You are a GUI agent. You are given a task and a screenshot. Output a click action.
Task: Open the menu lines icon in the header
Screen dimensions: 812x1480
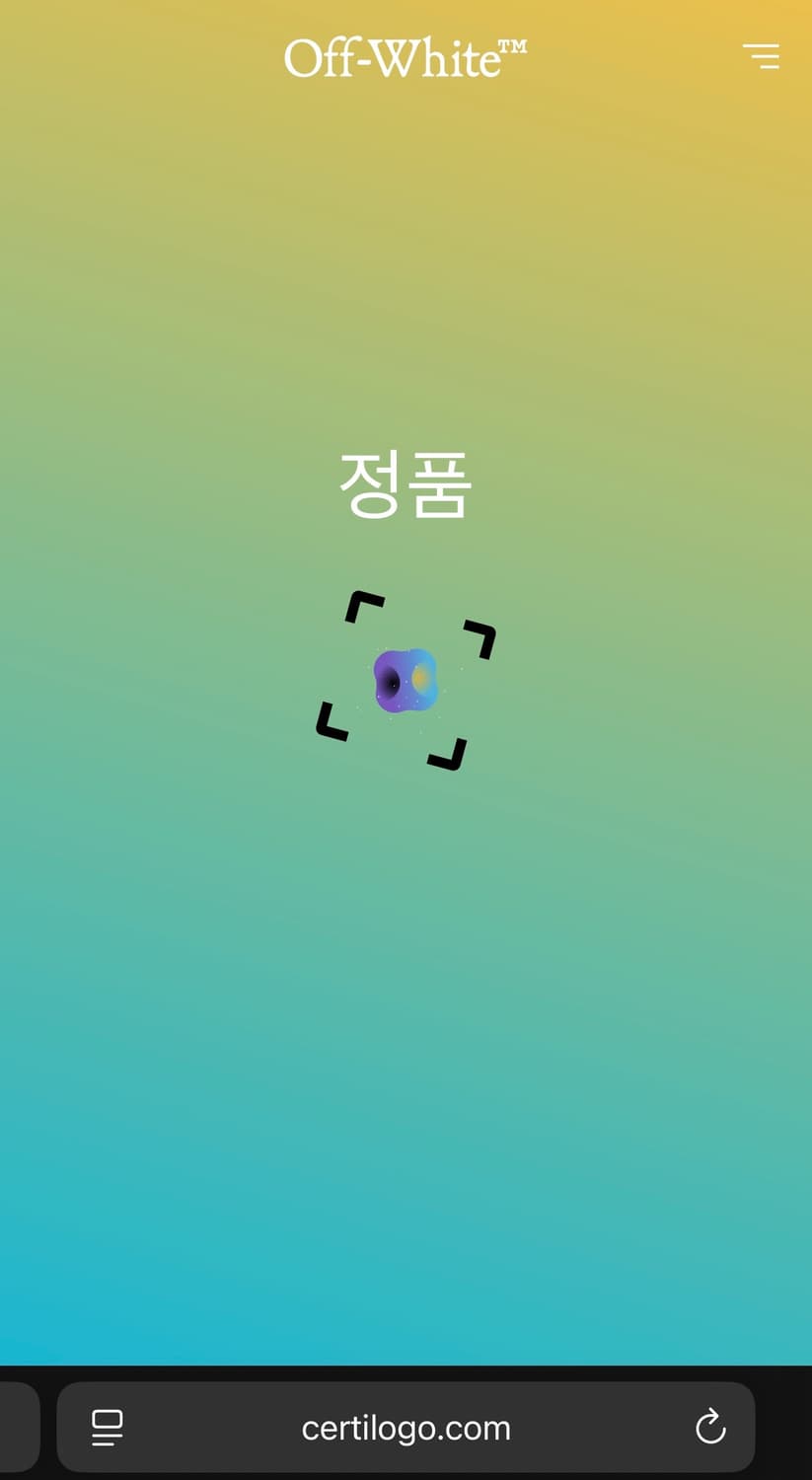[762, 56]
